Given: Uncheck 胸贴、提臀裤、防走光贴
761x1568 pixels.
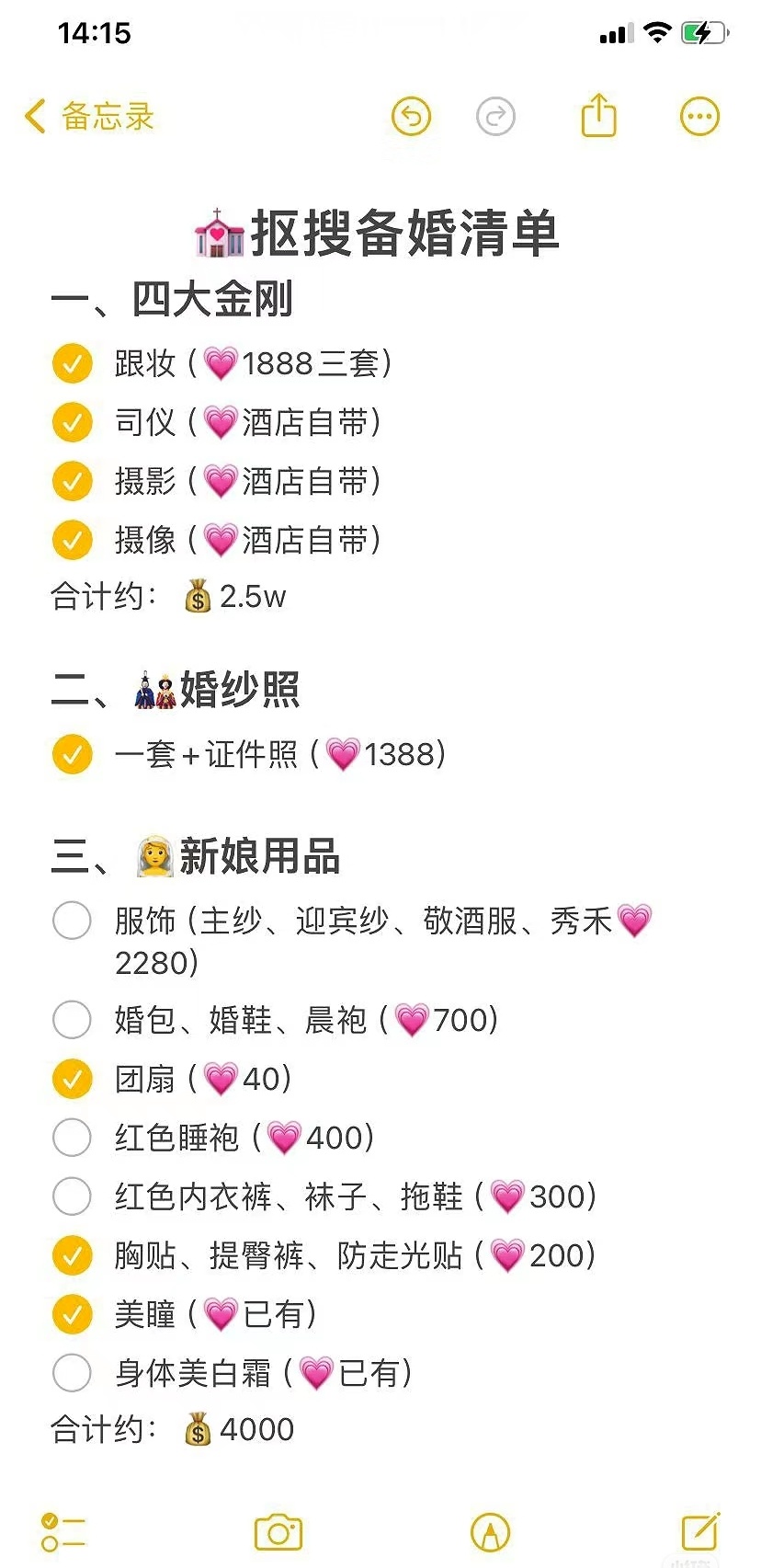Looking at the screenshot, I should tap(73, 1255).
